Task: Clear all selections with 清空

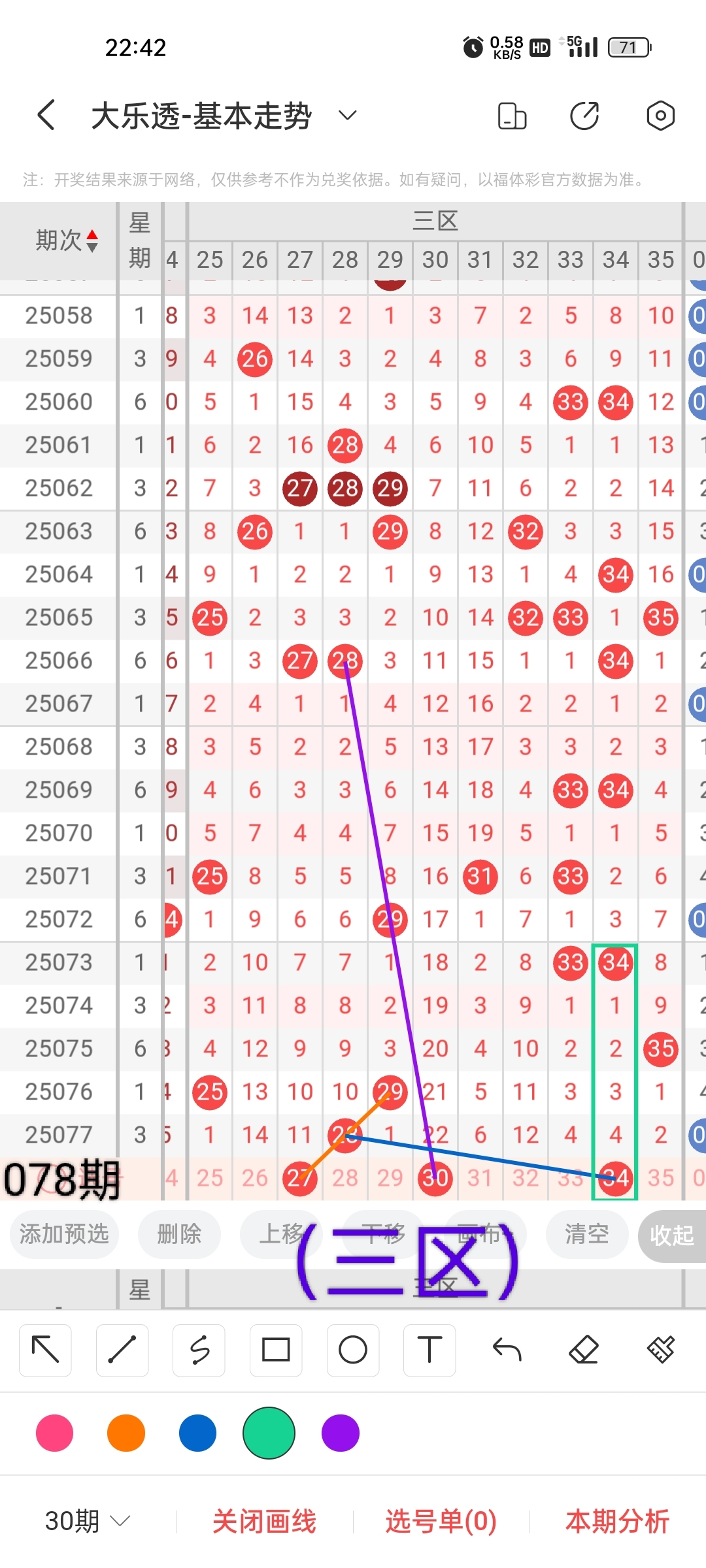Action: (x=586, y=1234)
